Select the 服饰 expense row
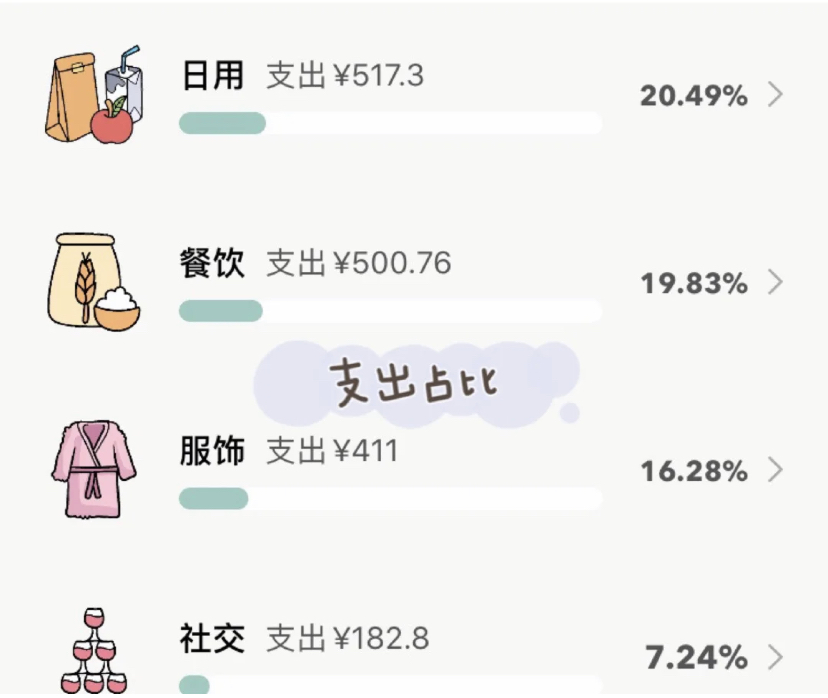Image resolution: width=828 pixels, height=698 pixels. 414,471
